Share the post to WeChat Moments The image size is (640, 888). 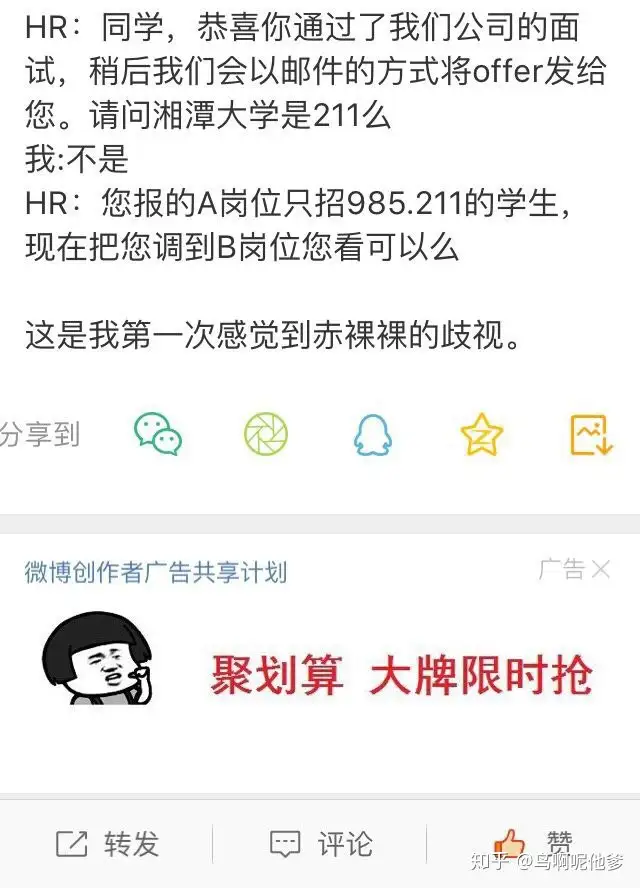(266, 434)
